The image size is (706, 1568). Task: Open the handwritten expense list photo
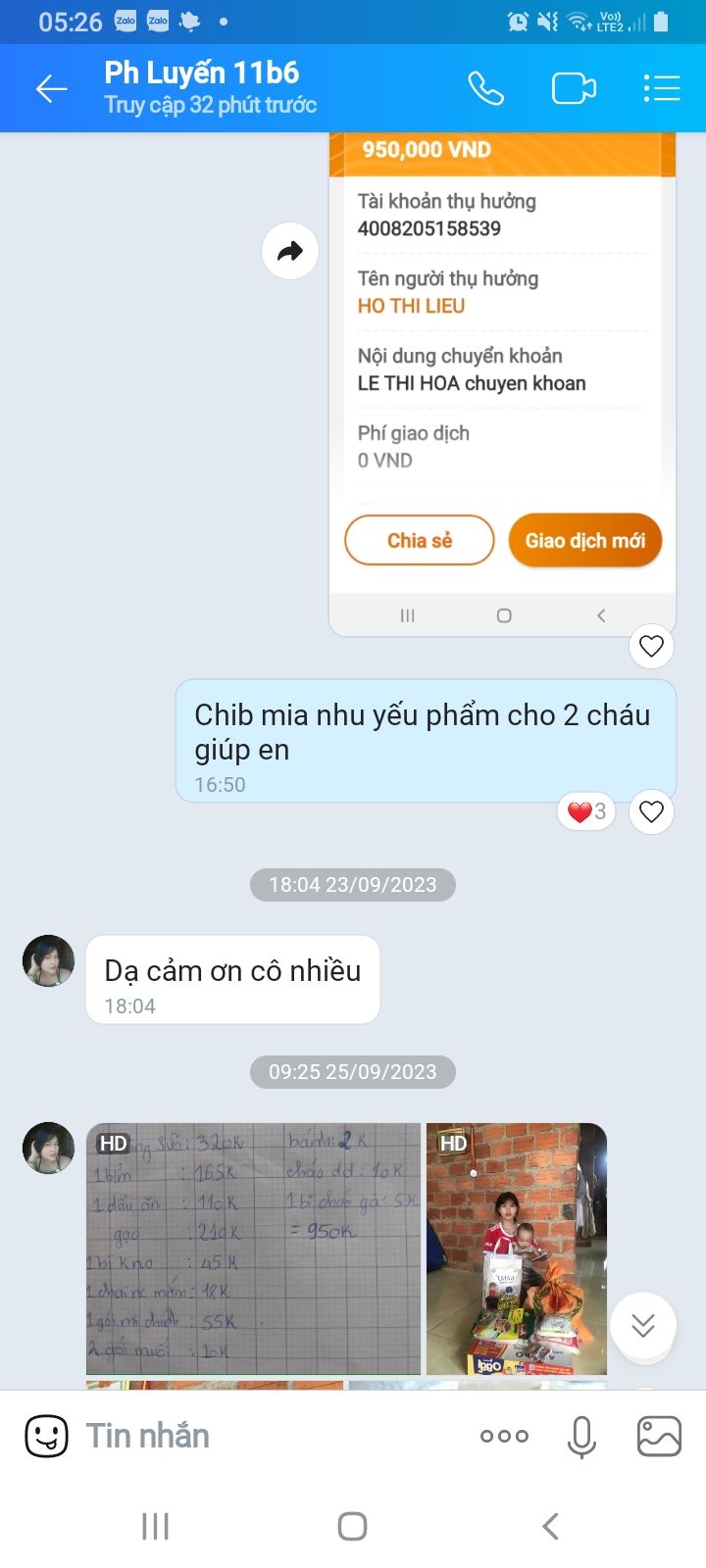point(253,1249)
